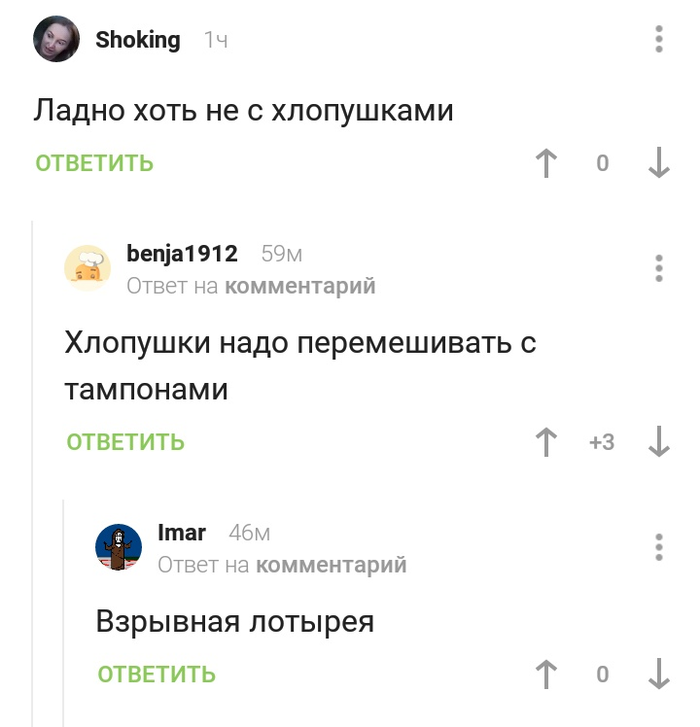Open the overflow menu on benja1912's comment

(659, 268)
